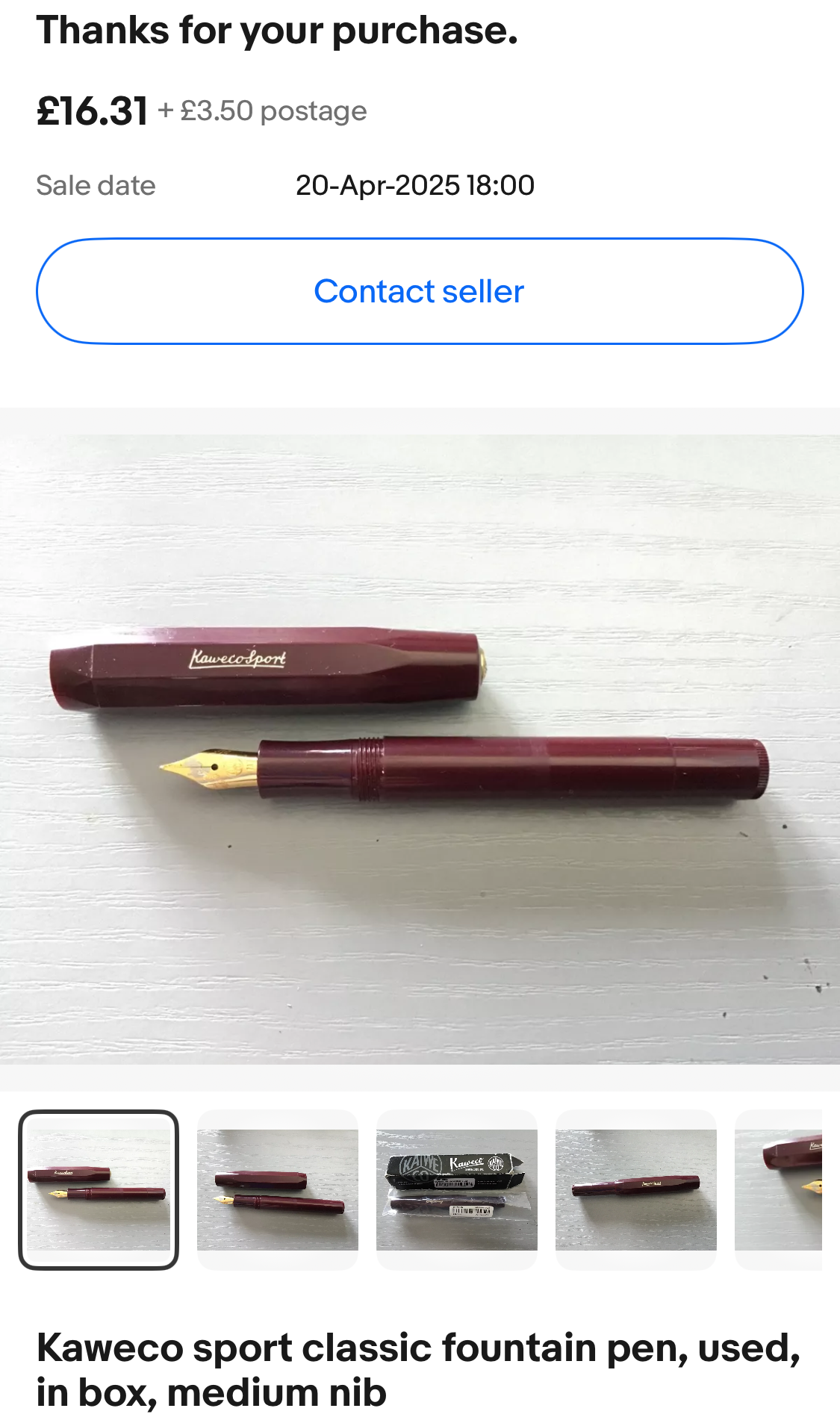The width and height of the screenshot is (840, 1423).
Task: View the second thumbnail of the angled pen
Action: pos(278,1189)
